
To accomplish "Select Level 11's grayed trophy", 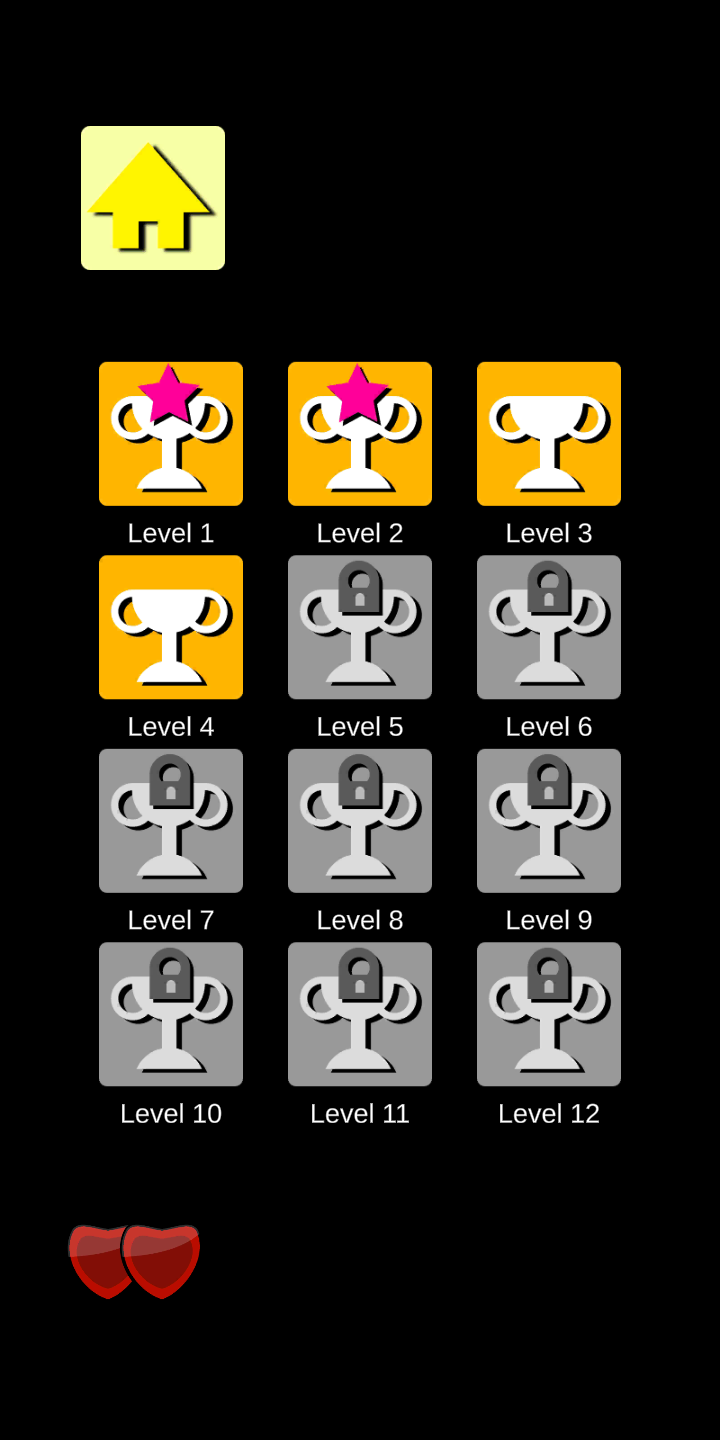I will tap(359, 1013).
